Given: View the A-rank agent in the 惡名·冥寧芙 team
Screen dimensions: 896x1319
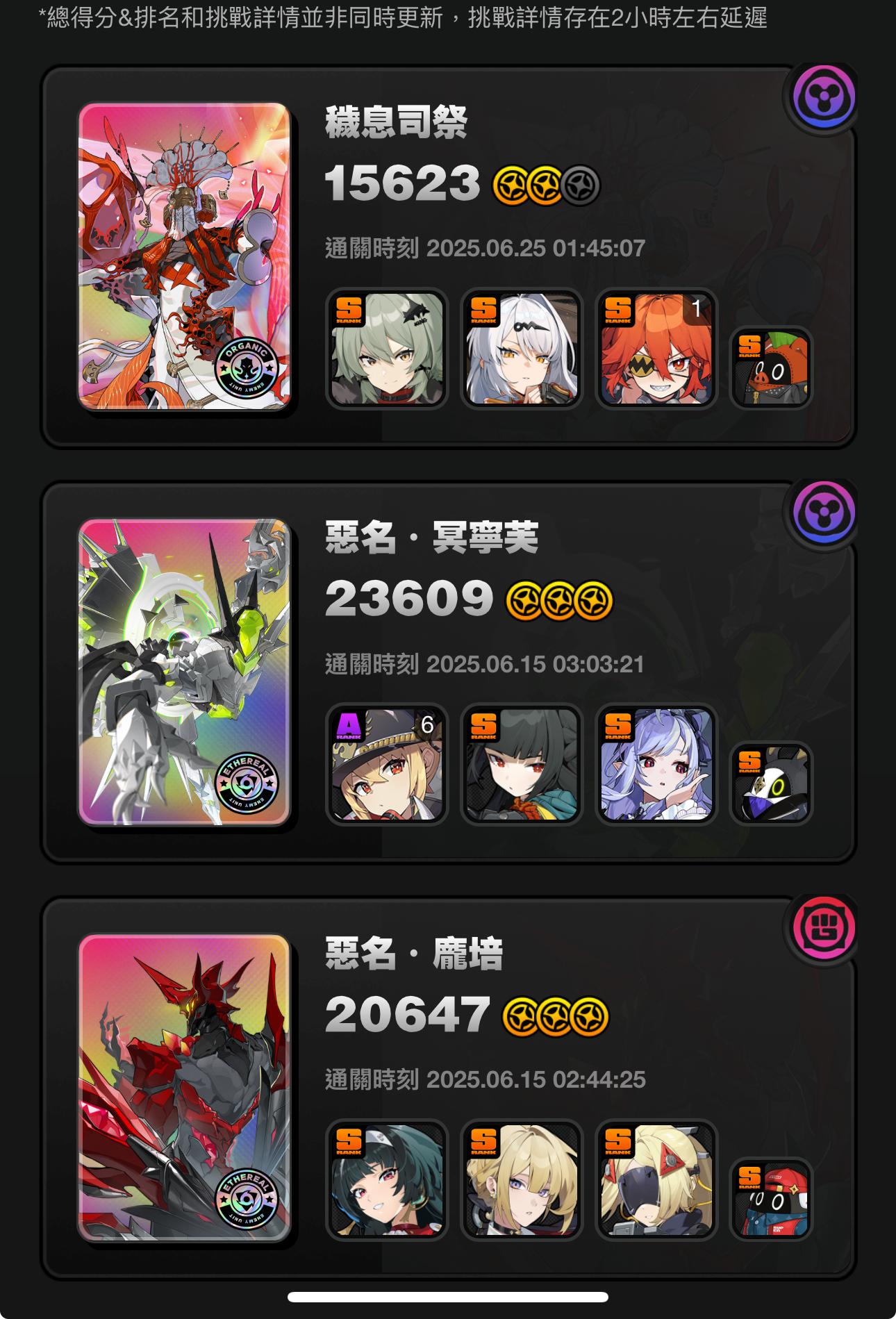Looking at the screenshot, I should [387, 764].
